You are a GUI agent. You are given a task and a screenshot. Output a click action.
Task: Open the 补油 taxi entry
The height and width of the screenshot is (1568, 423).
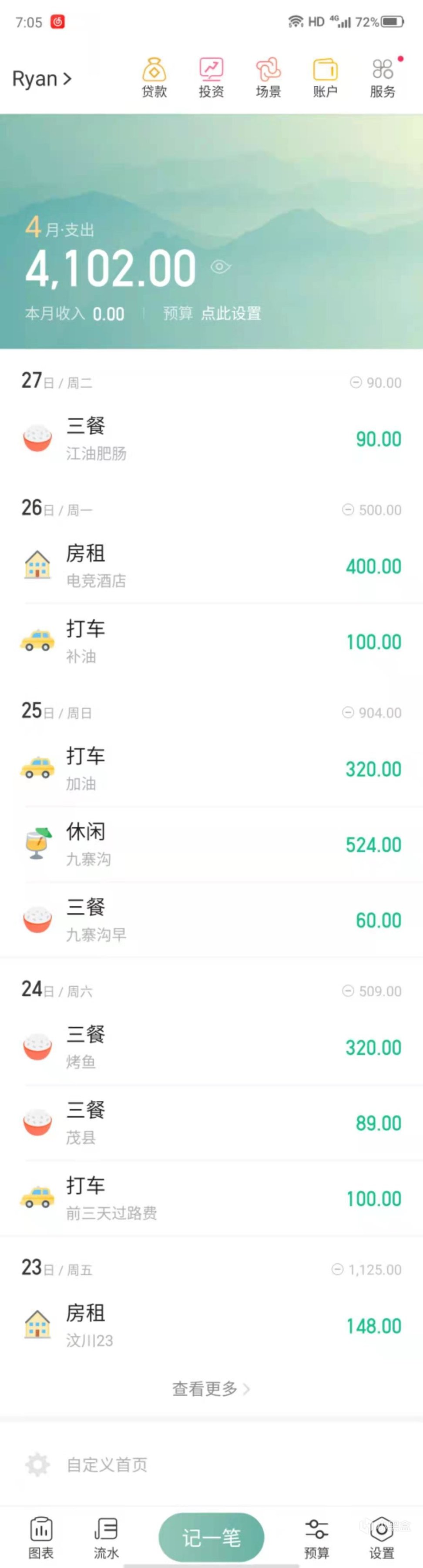211,642
